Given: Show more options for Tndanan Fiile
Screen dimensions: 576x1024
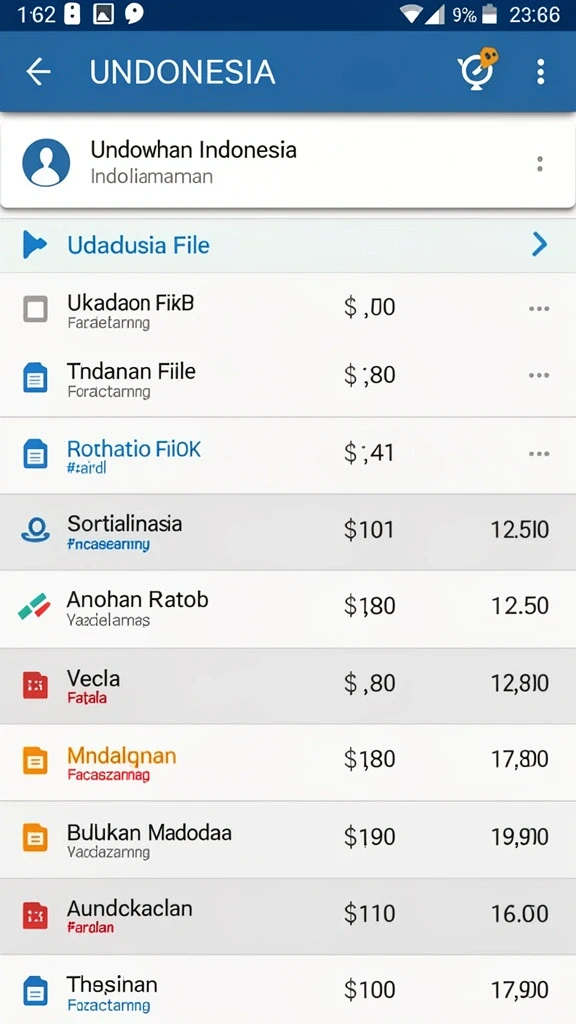Looking at the screenshot, I should click(x=539, y=376).
